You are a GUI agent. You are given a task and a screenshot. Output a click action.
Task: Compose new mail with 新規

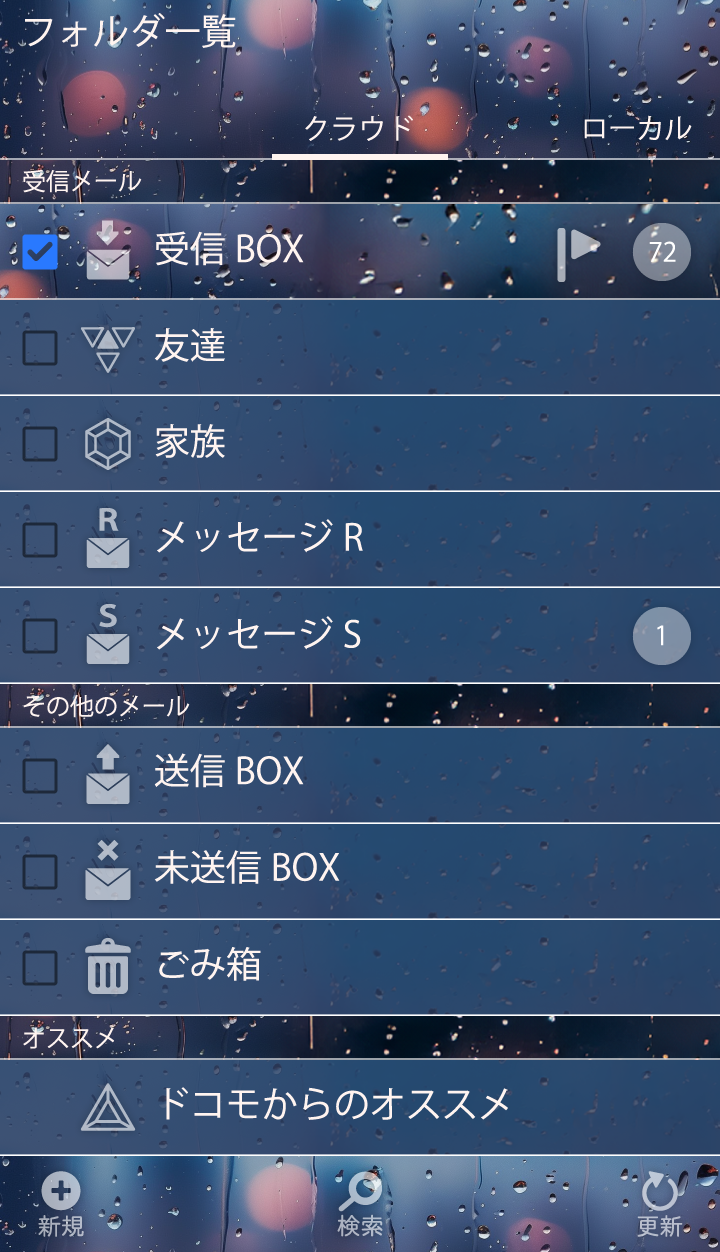tap(61, 1205)
